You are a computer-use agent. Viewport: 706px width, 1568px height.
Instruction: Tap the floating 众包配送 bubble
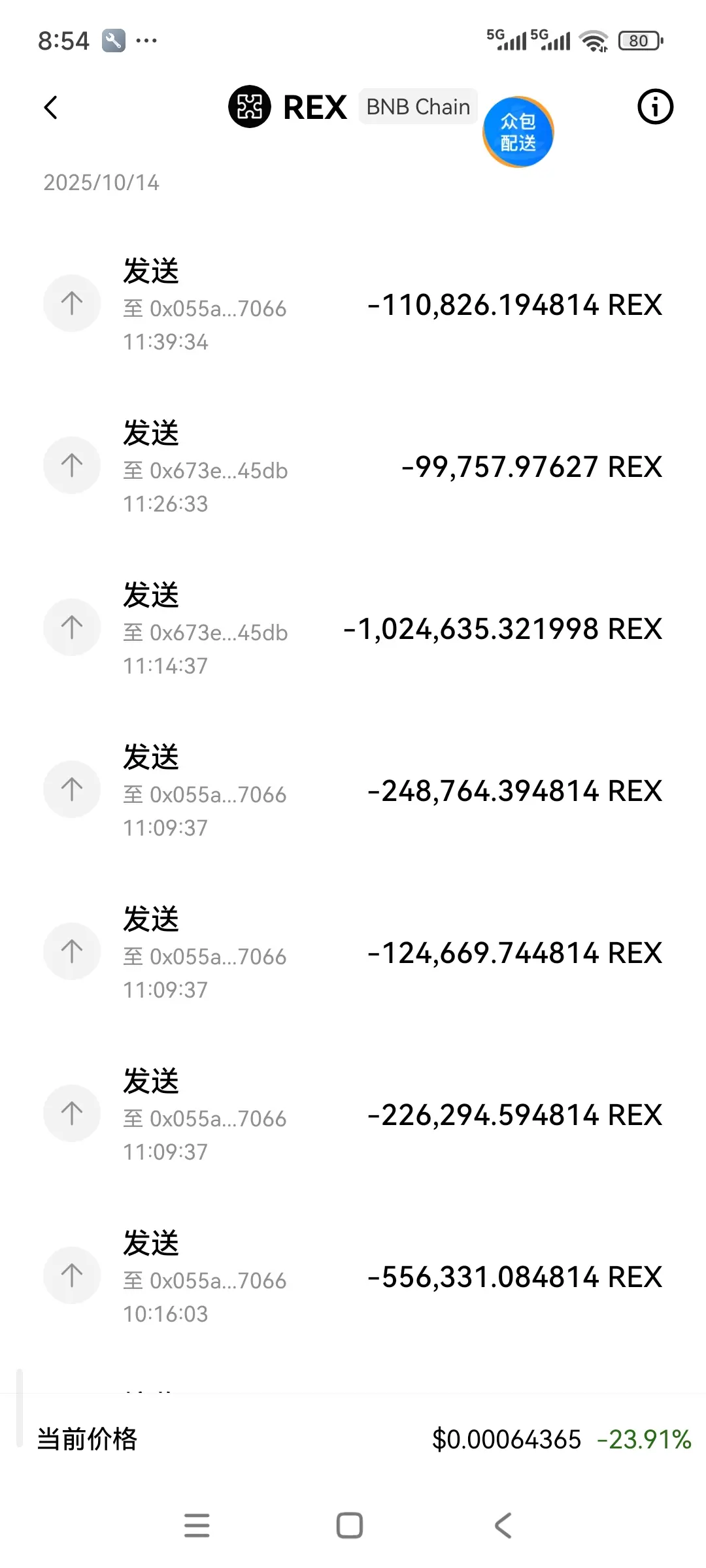coord(518,132)
